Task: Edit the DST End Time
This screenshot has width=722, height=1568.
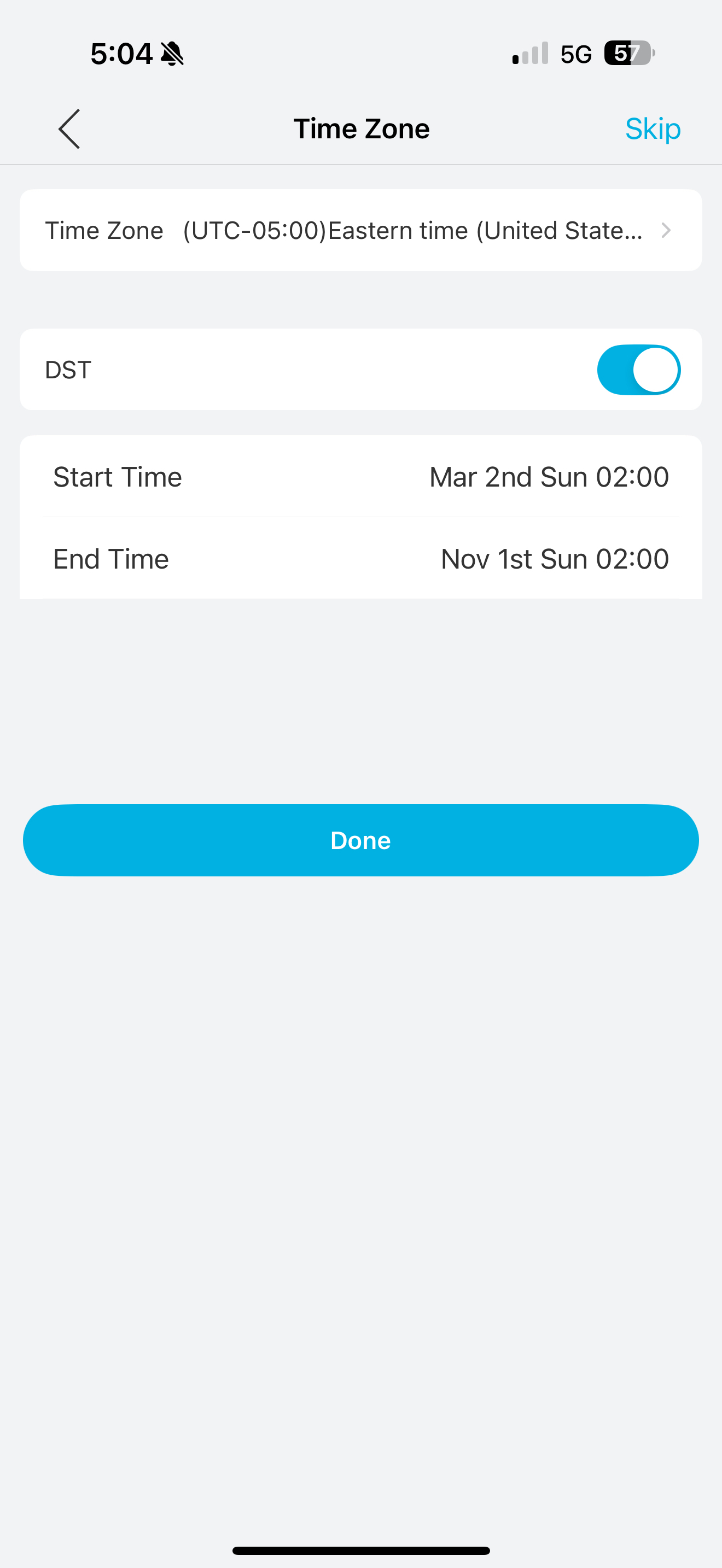Action: point(360,559)
